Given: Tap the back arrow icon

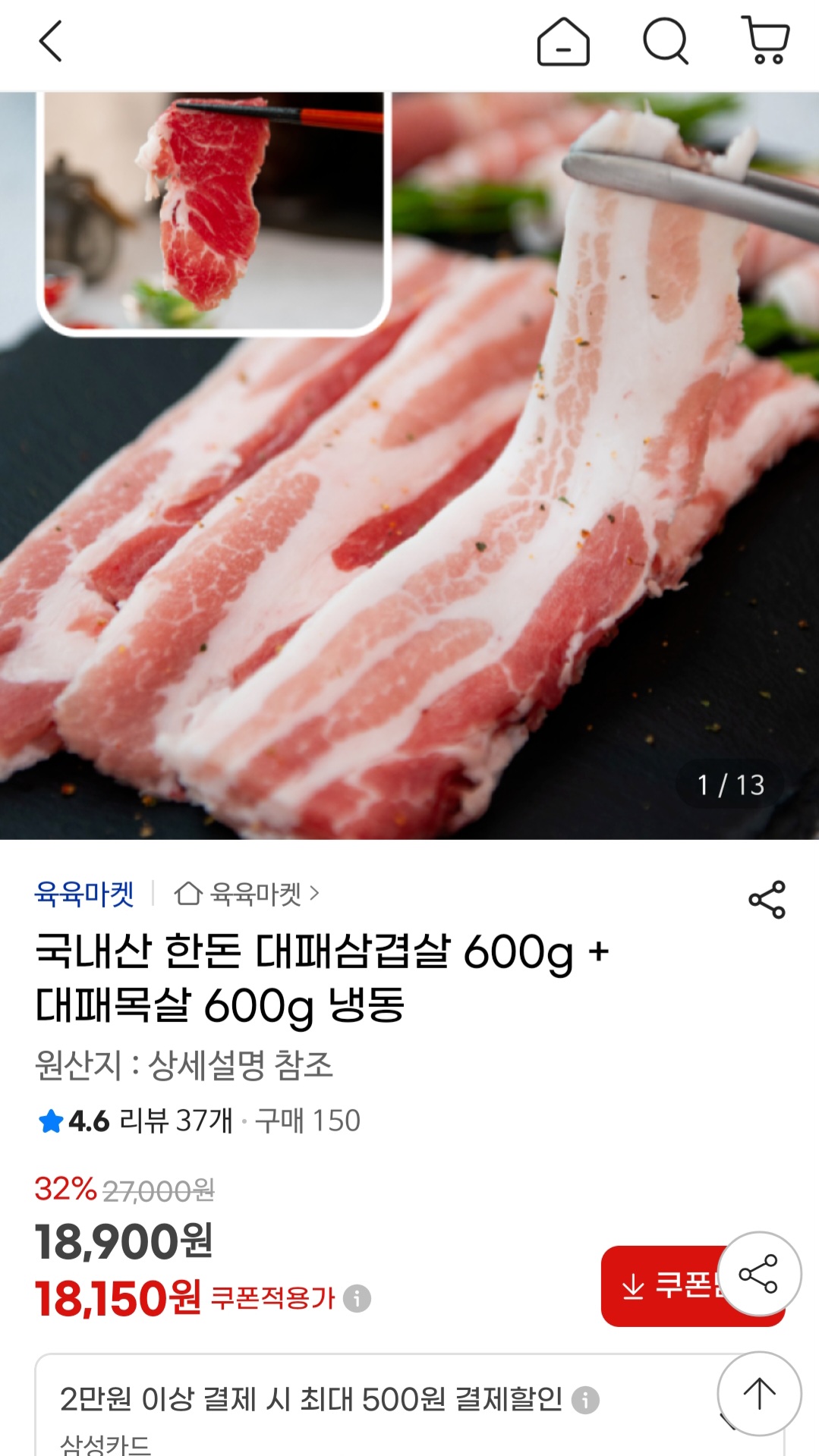Looking at the screenshot, I should (48, 43).
